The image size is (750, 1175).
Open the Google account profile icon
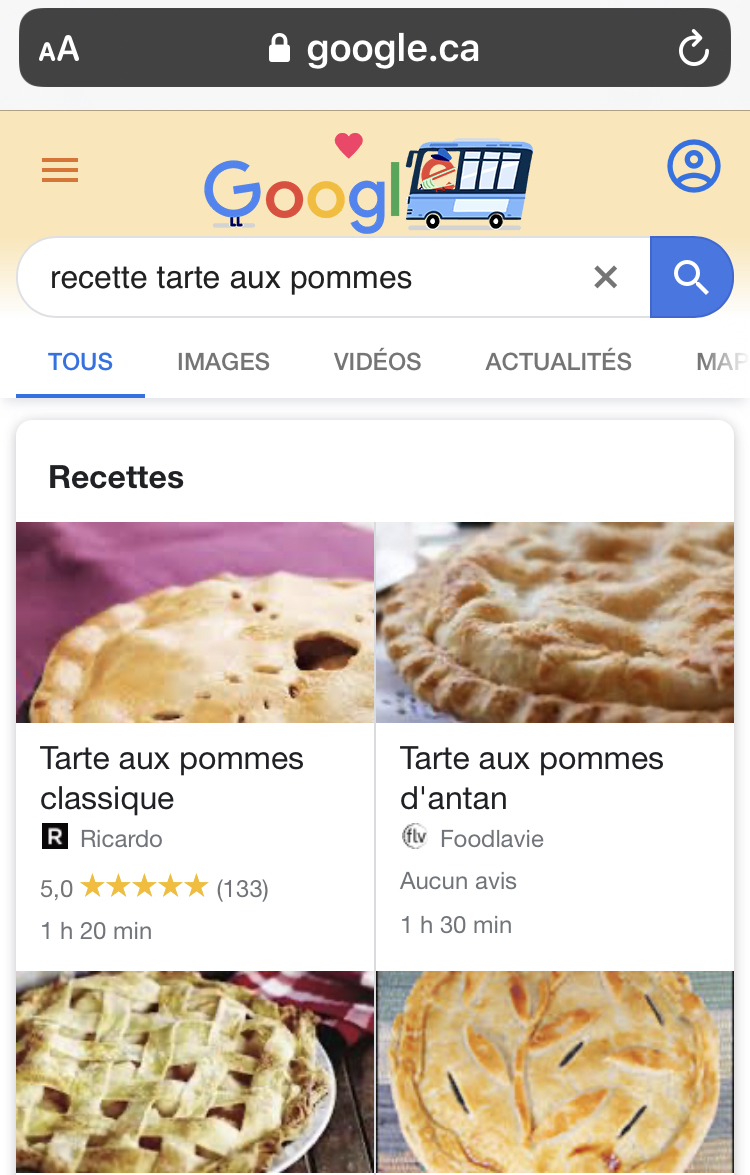tap(693, 167)
